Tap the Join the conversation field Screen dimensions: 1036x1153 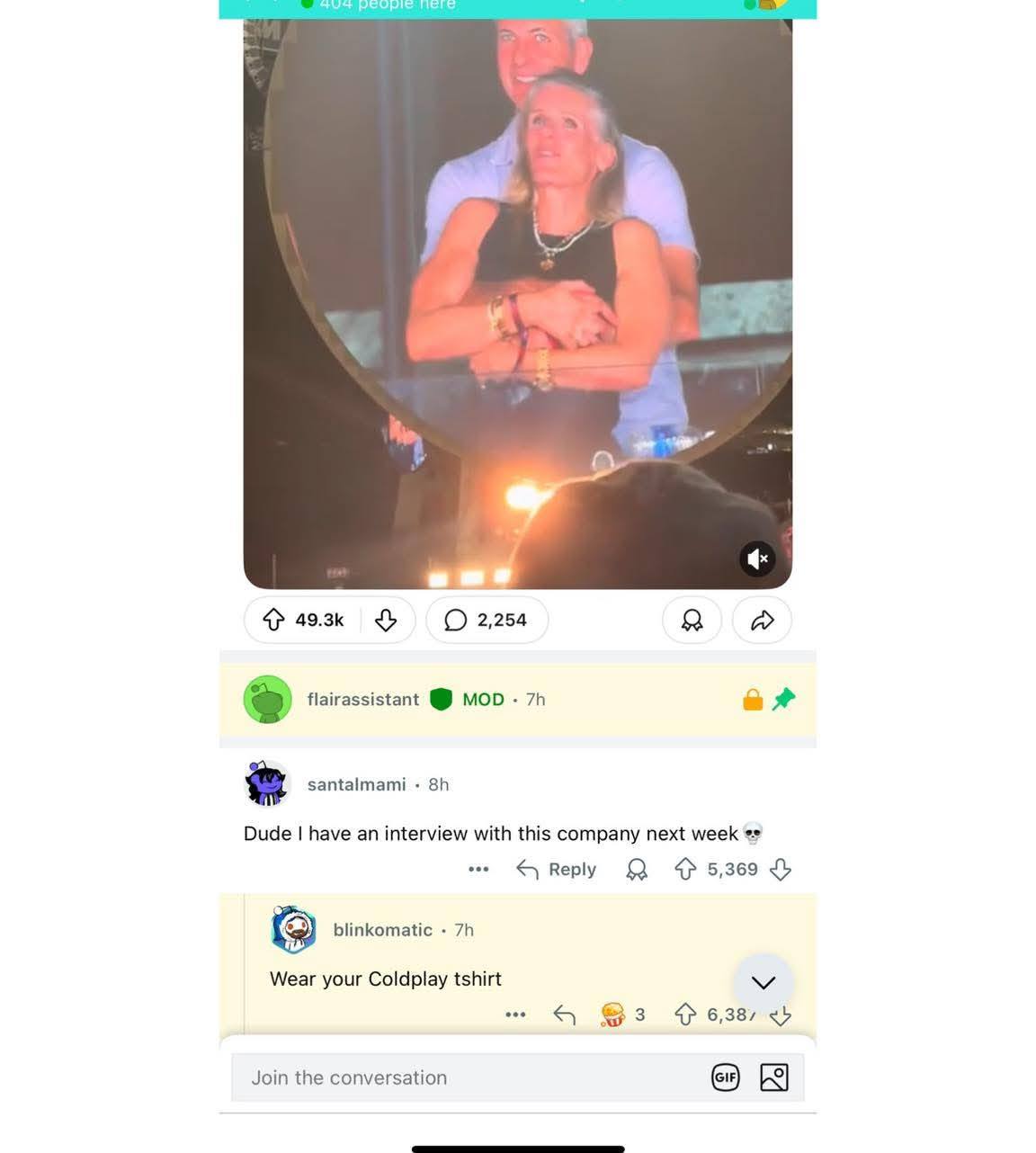468,1077
